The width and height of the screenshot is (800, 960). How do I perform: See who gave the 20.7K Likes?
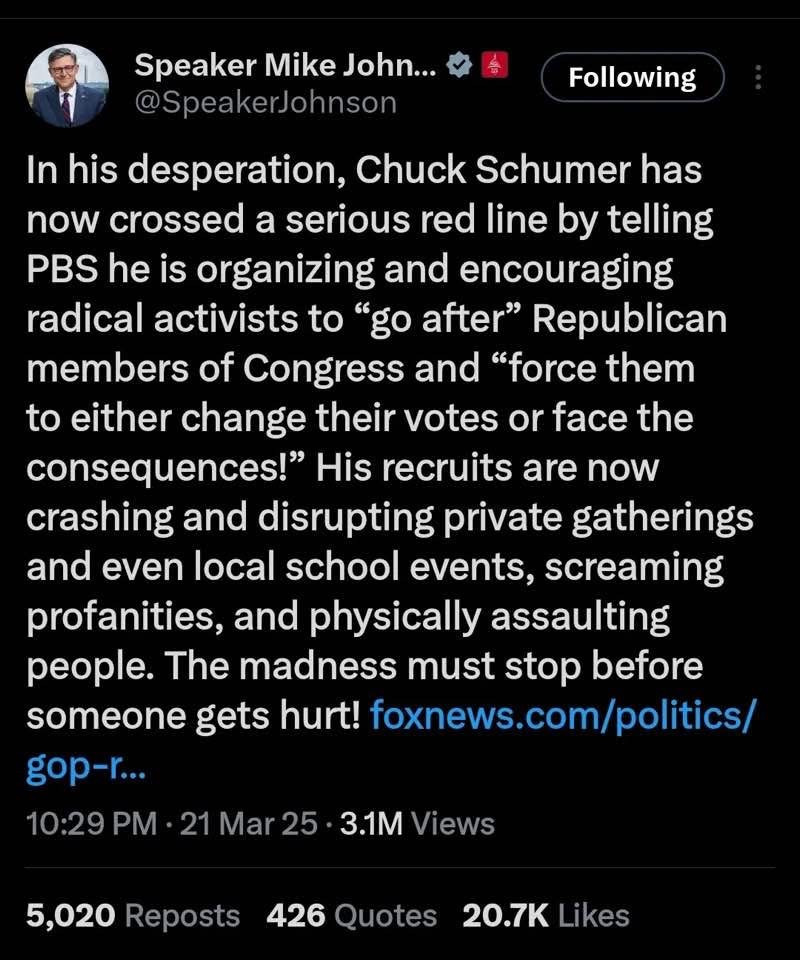click(546, 915)
